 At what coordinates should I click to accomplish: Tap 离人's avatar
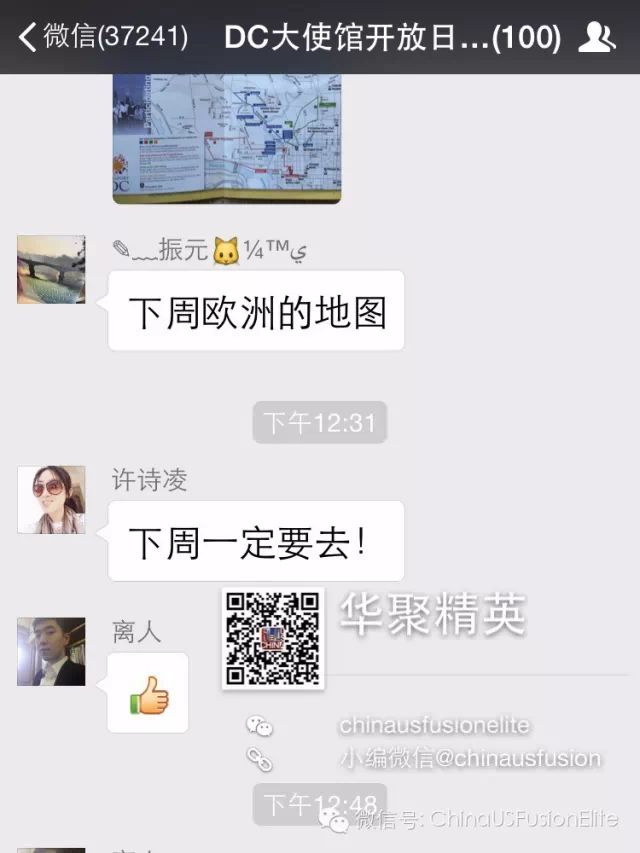(51, 652)
